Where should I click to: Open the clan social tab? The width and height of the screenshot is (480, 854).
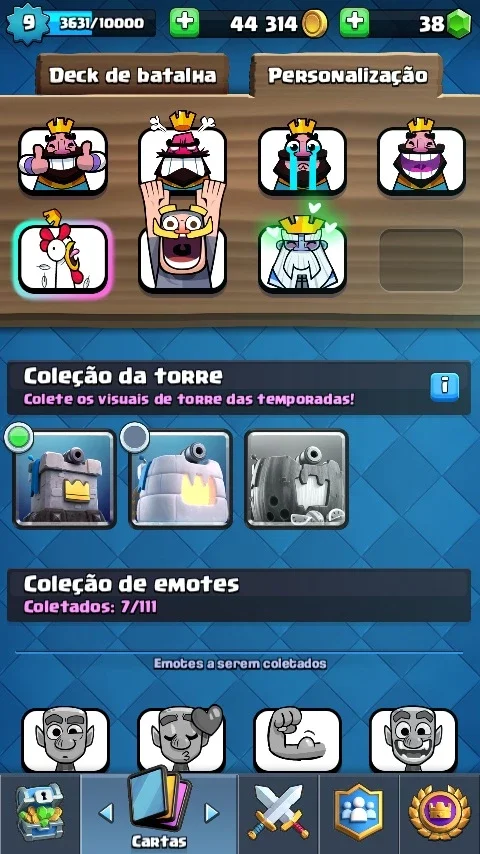click(359, 812)
